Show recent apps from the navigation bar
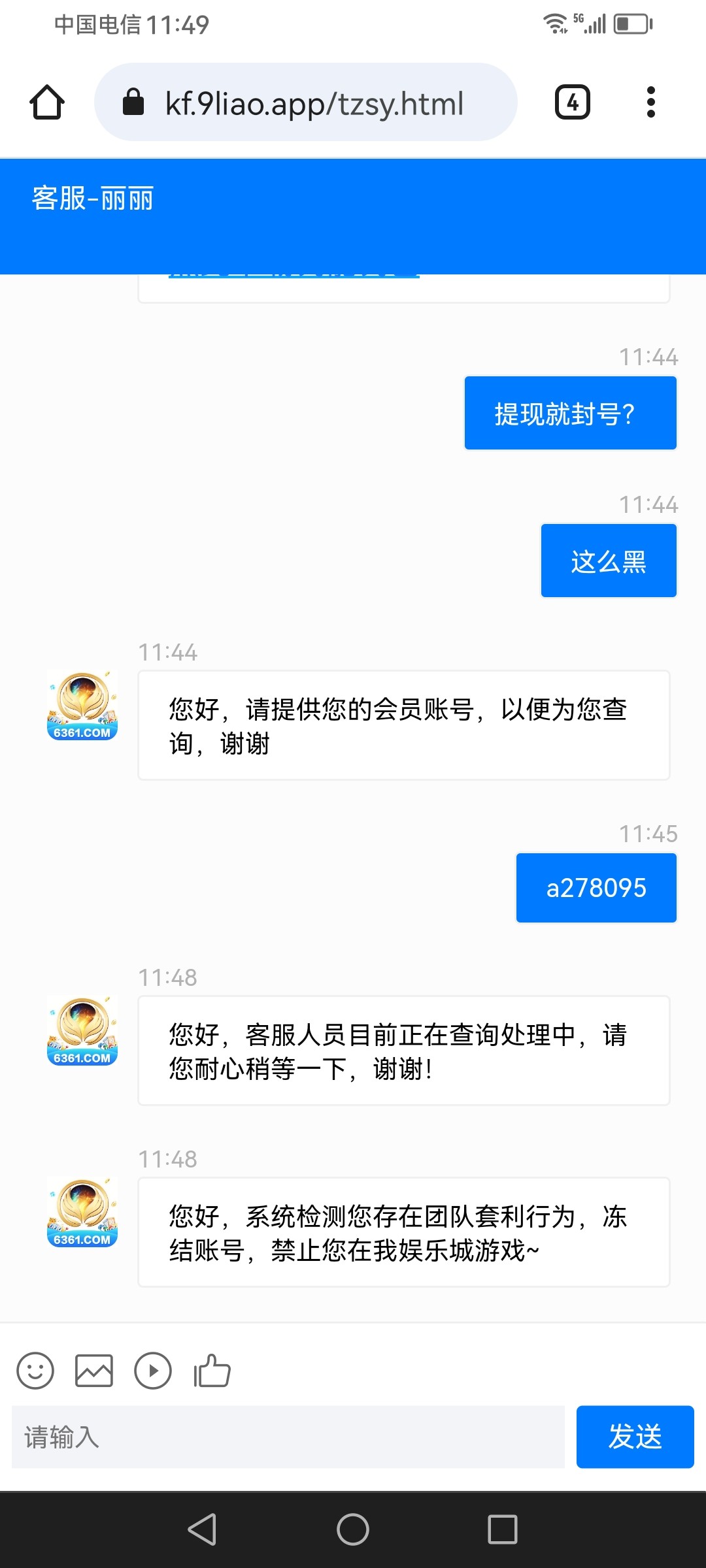This screenshot has height=1568, width=706. click(502, 1529)
